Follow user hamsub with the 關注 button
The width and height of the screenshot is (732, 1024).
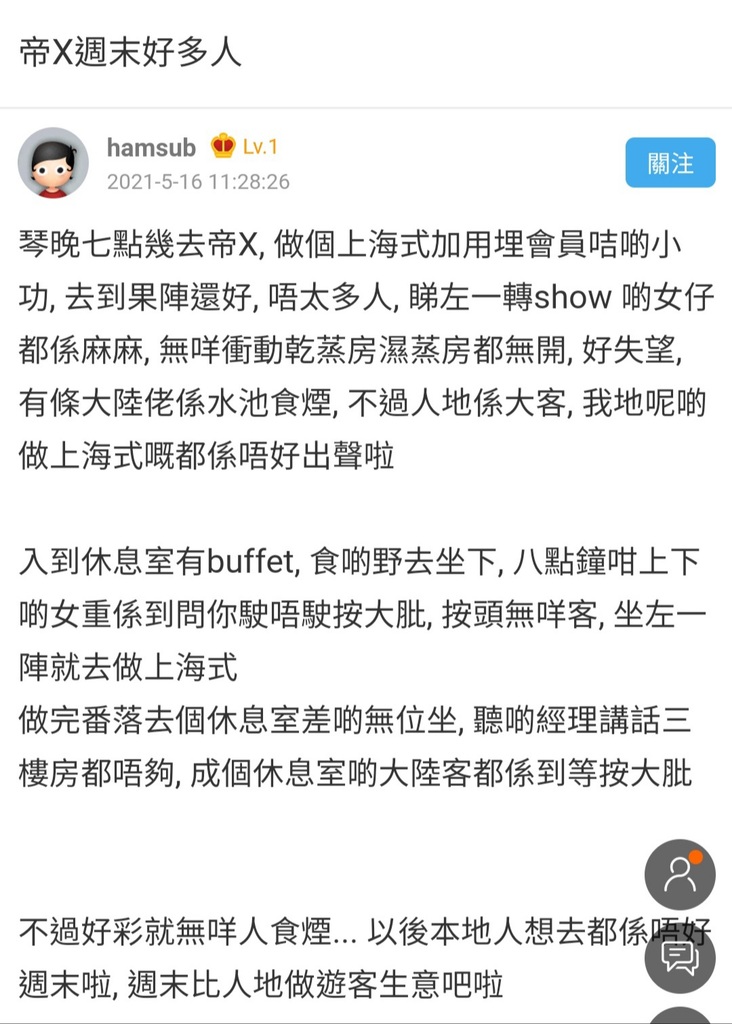click(670, 163)
